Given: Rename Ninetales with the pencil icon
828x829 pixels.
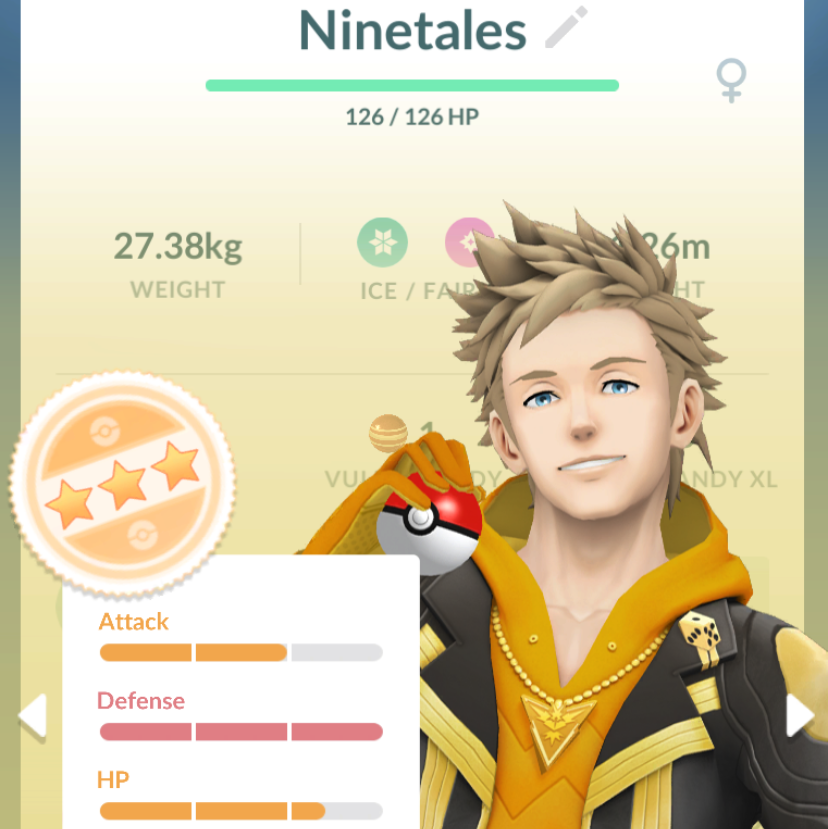Looking at the screenshot, I should click(567, 29).
